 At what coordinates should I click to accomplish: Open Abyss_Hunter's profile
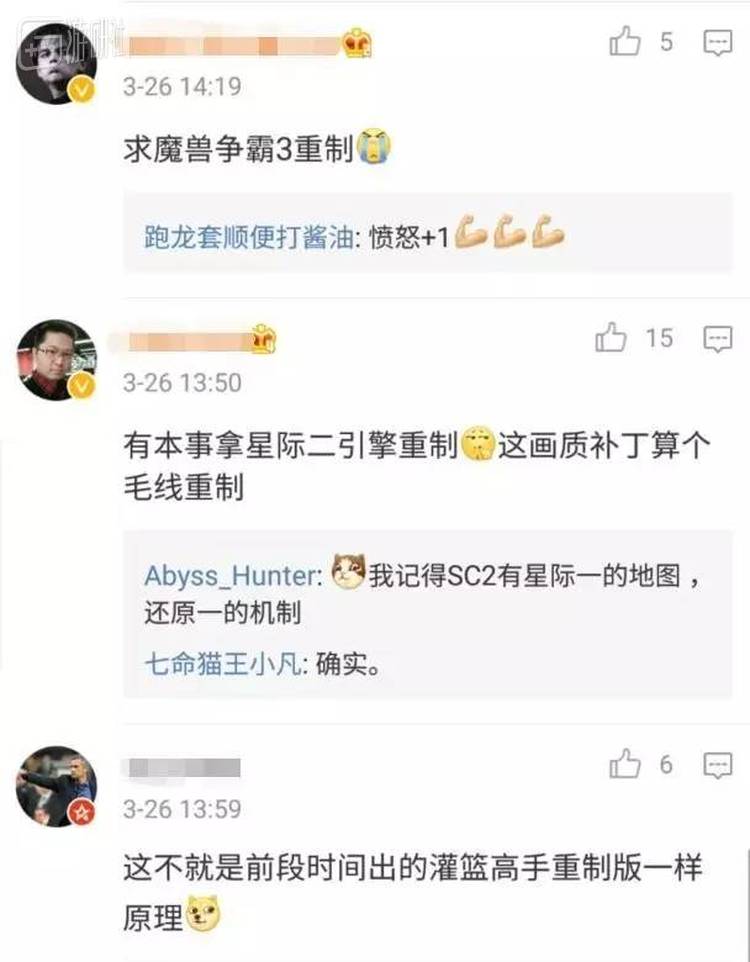pyautogui.click(x=232, y=575)
